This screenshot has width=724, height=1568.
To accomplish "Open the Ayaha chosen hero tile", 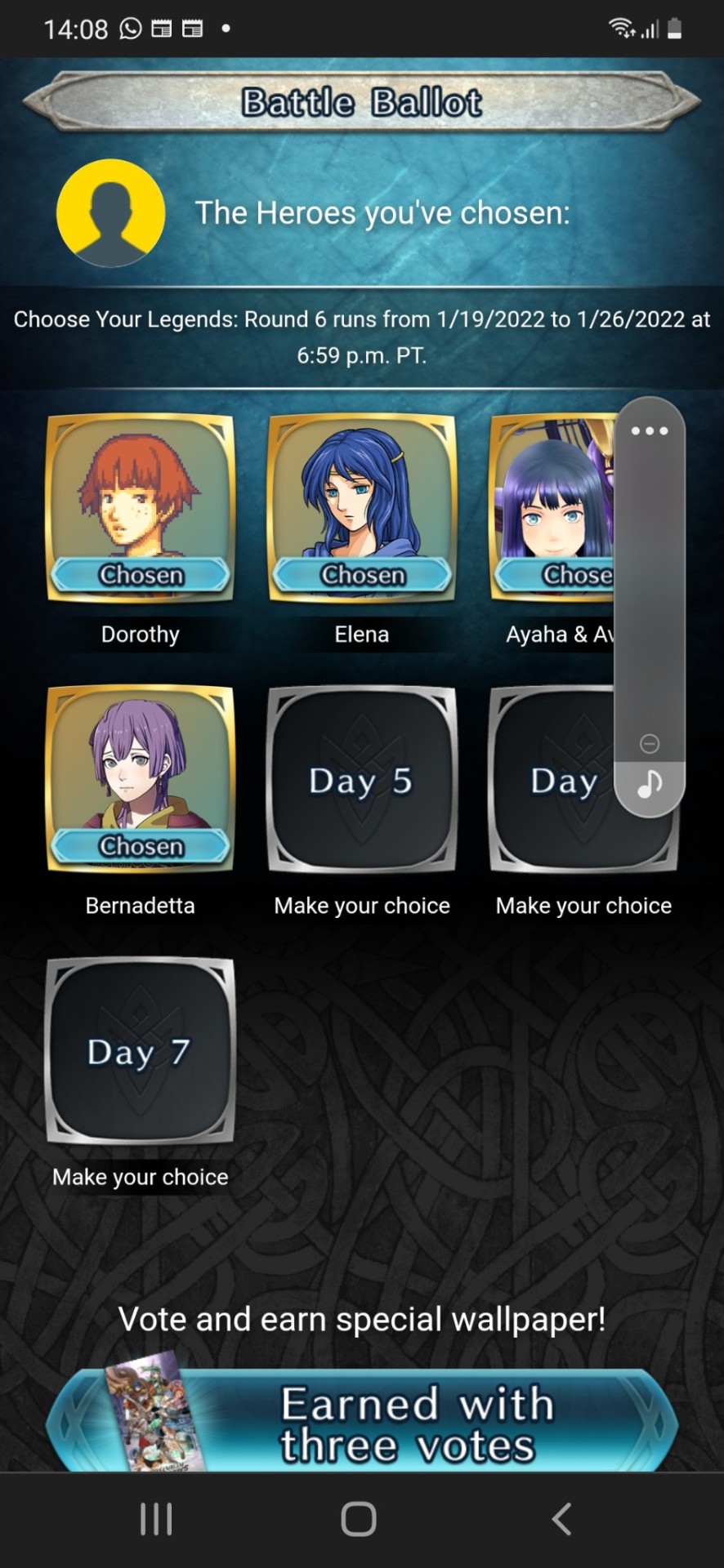I will 552,507.
